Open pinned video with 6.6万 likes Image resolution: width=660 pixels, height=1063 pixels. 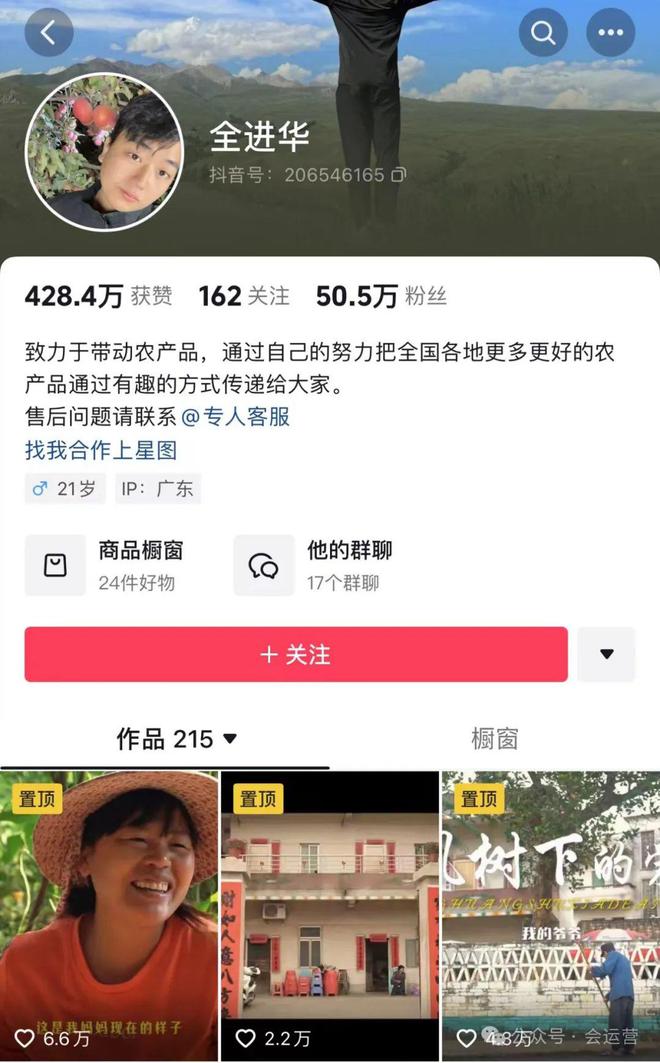tap(109, 915)
